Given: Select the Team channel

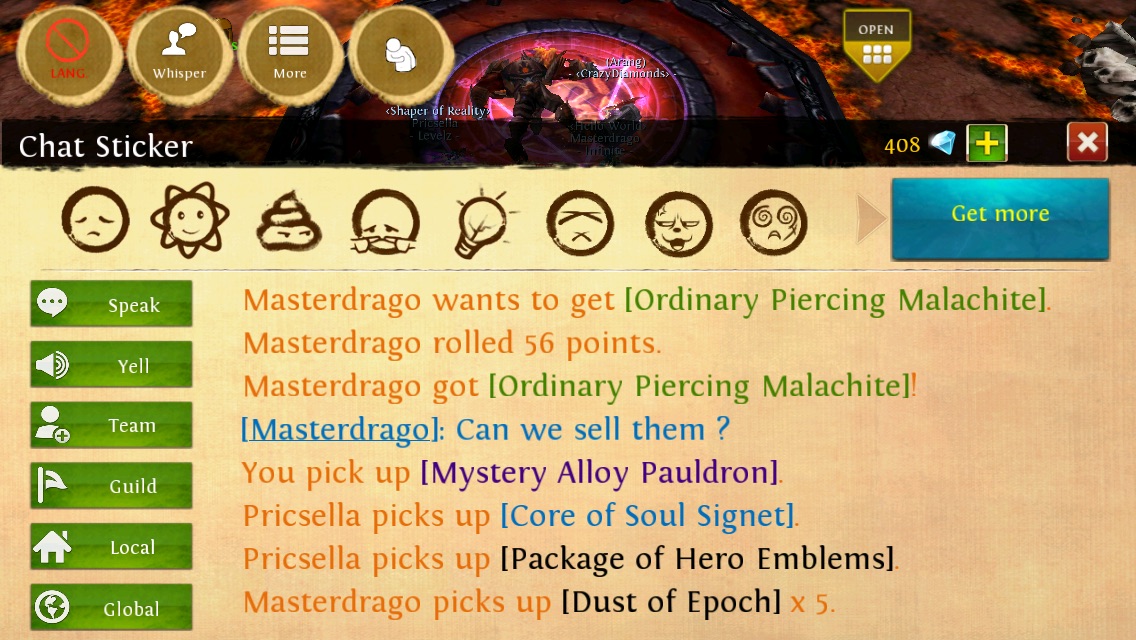Looking at the screenshot, I should click(111, 425).
